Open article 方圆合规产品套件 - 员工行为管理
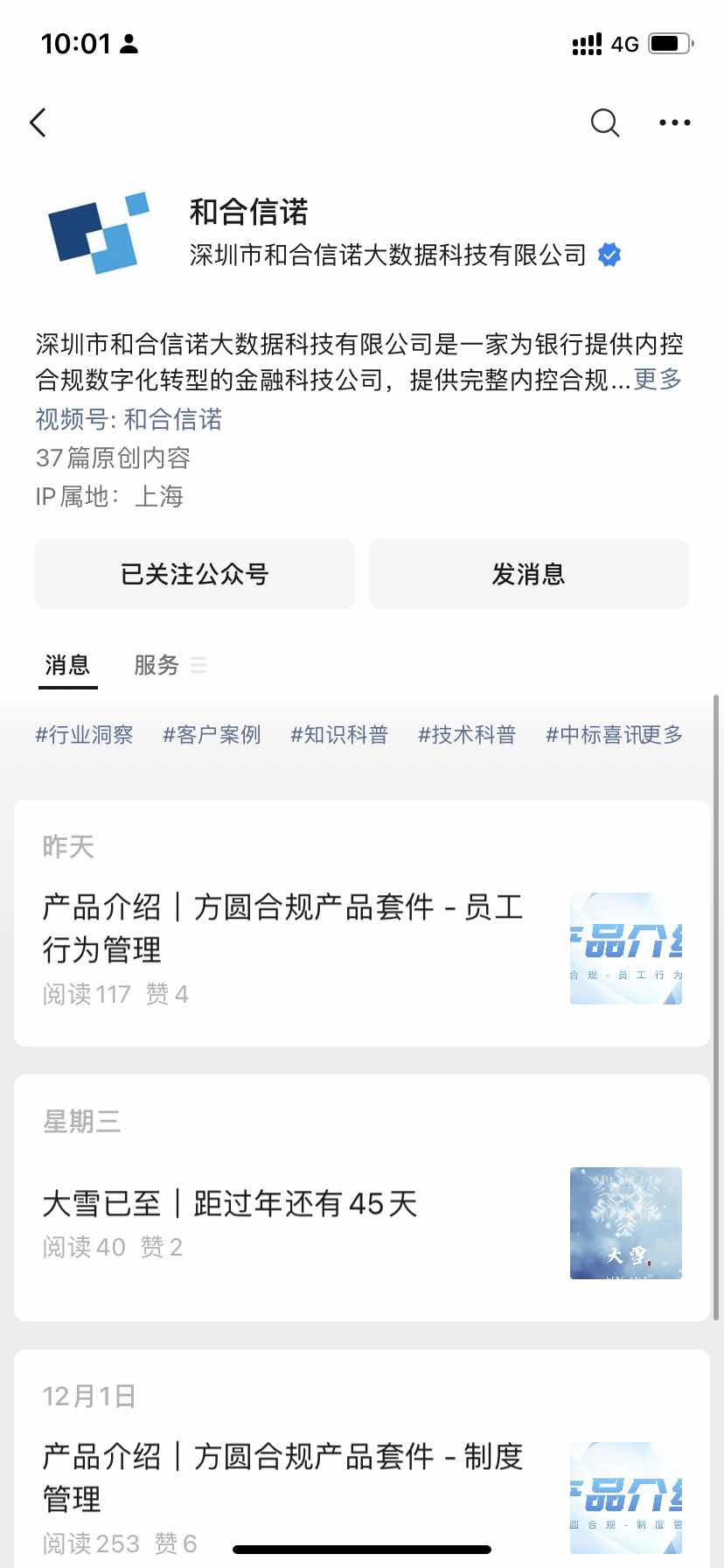724x1568 pixels. 282,928
